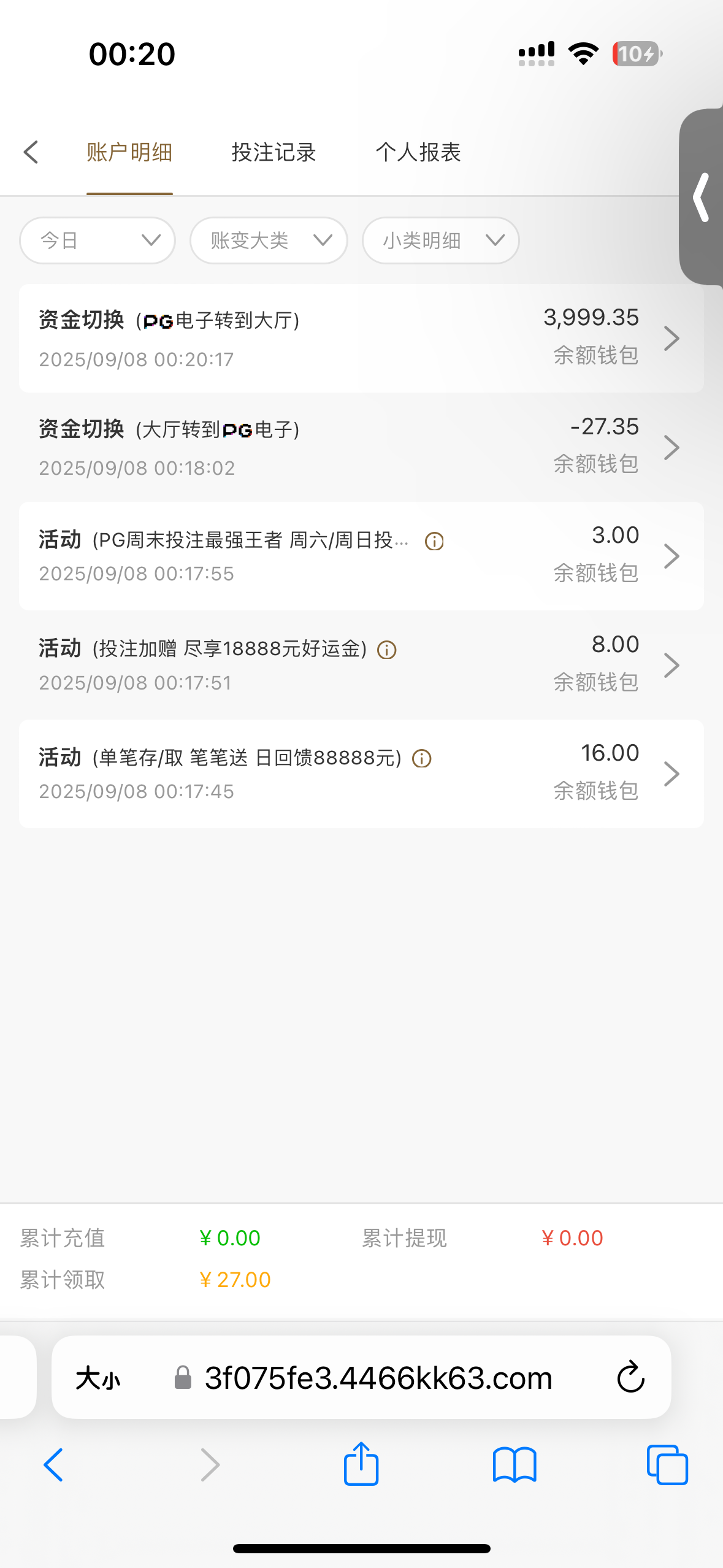The image size is (723, 1568).
Task: Open the 账变大类 filter dropdown
Action: coord(269,240)
